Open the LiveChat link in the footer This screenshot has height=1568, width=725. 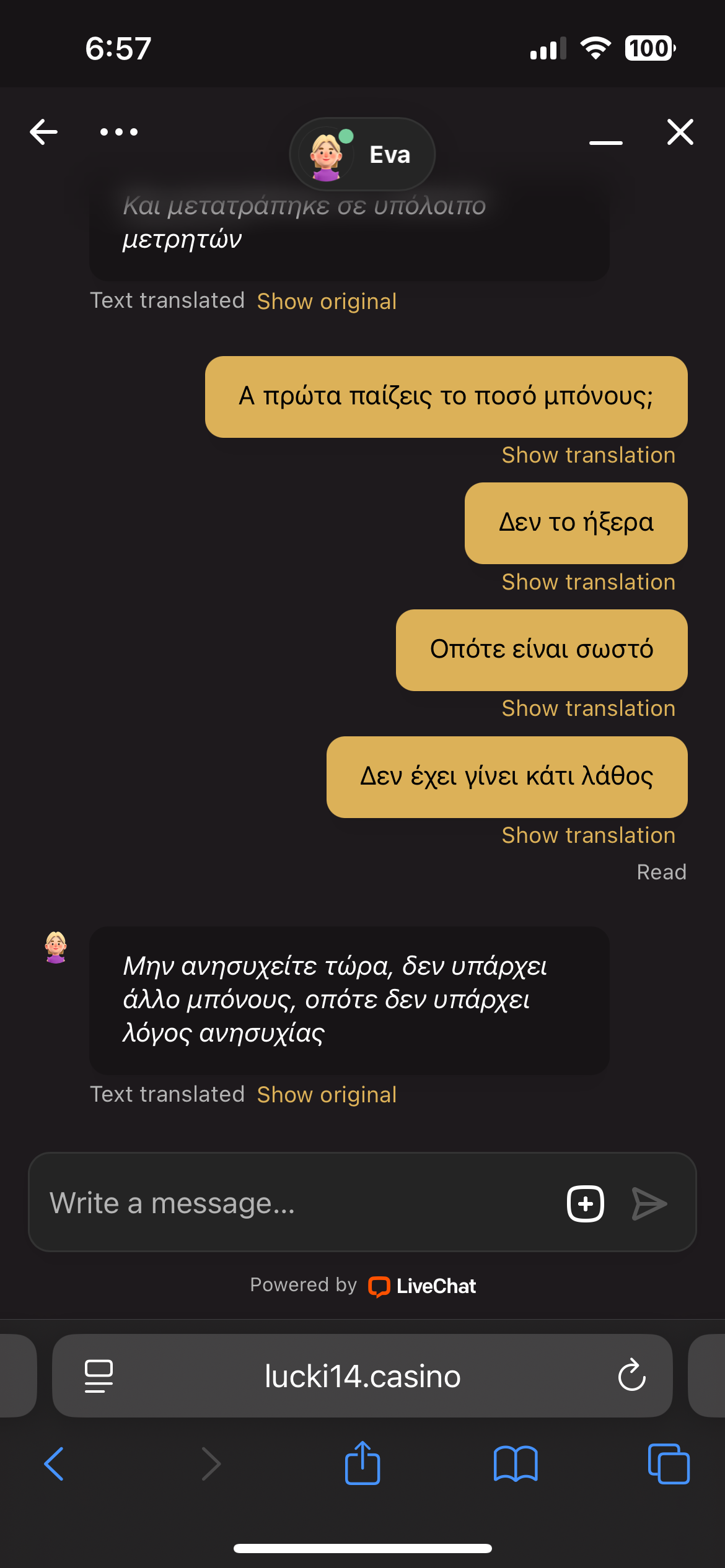coord(423,1286)
